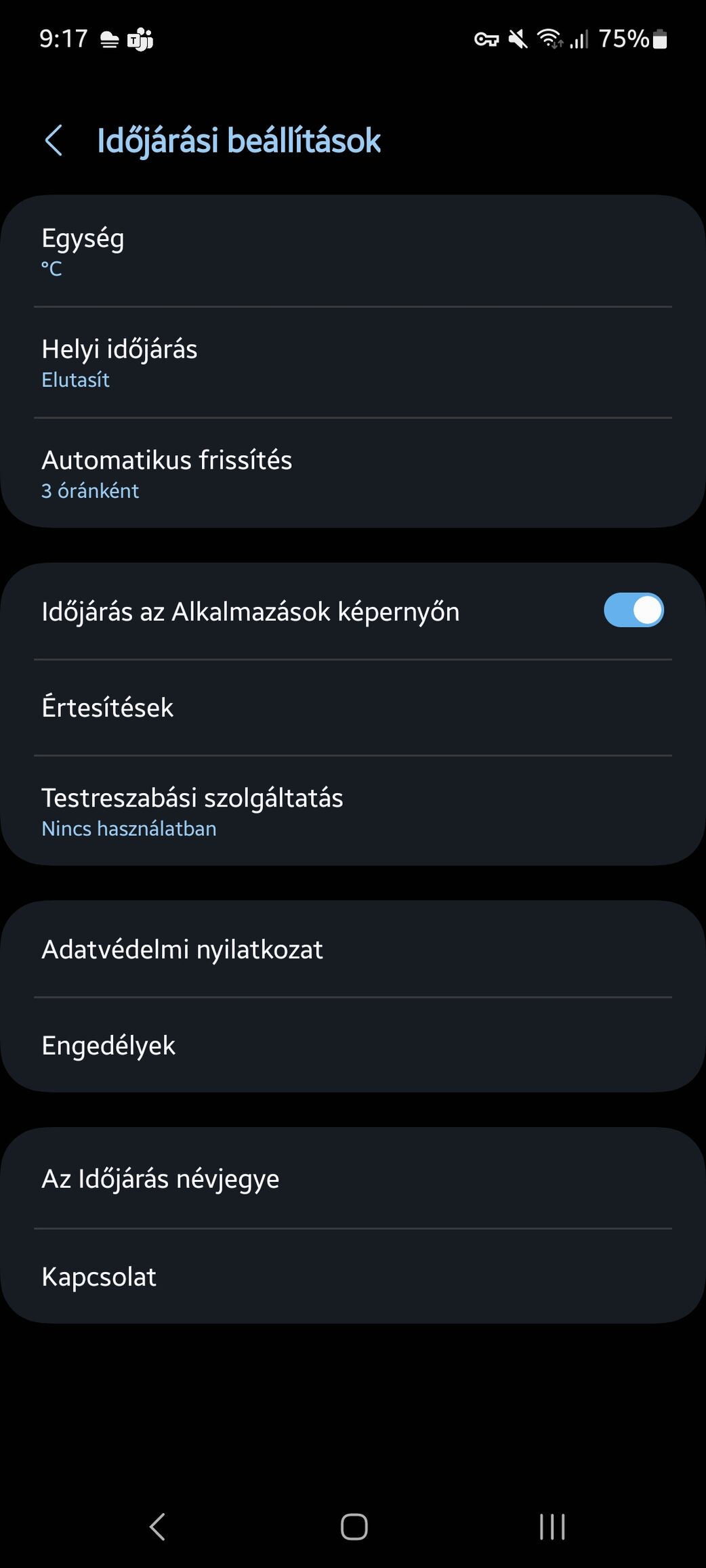Open Értesítések settings

353,707
